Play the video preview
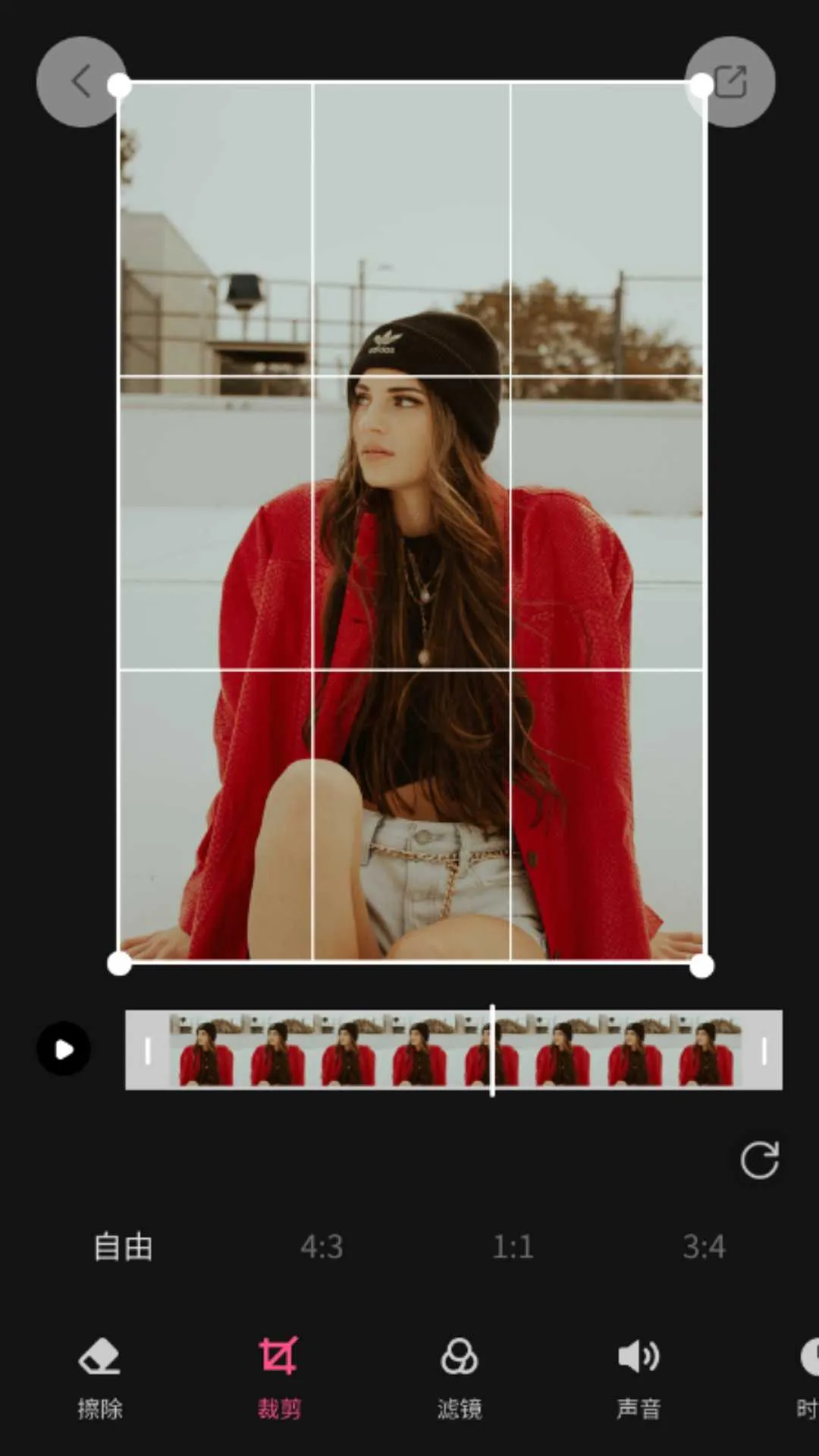Image resolution: width=819 pixels, height=1456 pixels. (64, 1050)
